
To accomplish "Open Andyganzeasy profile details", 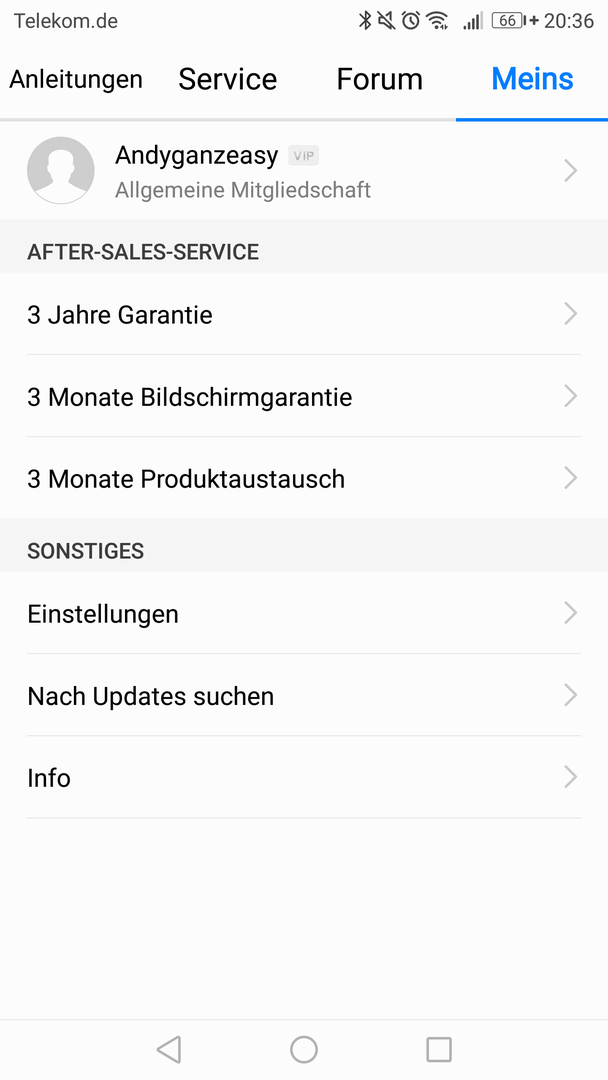I will 304,171.
